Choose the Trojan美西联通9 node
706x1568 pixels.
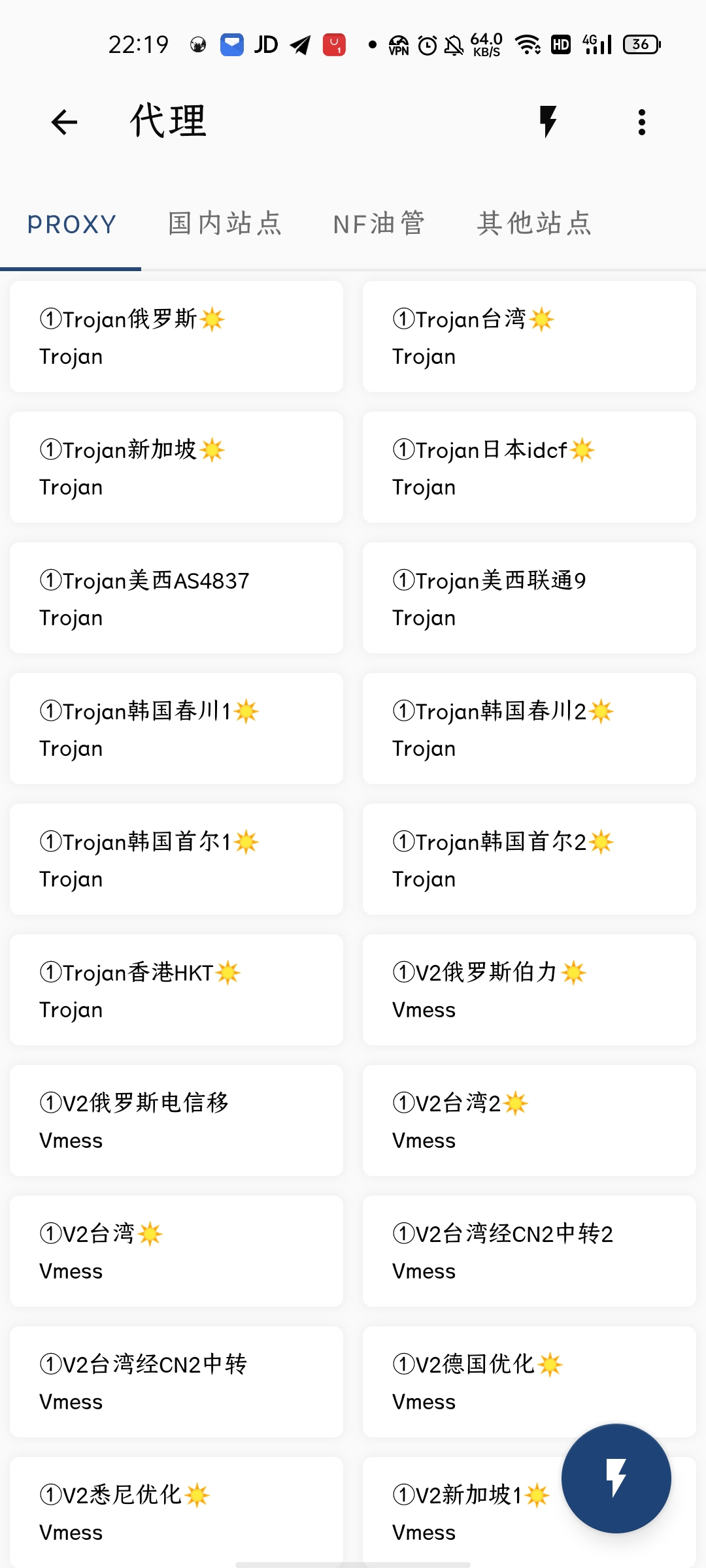(x=529, y=598)
